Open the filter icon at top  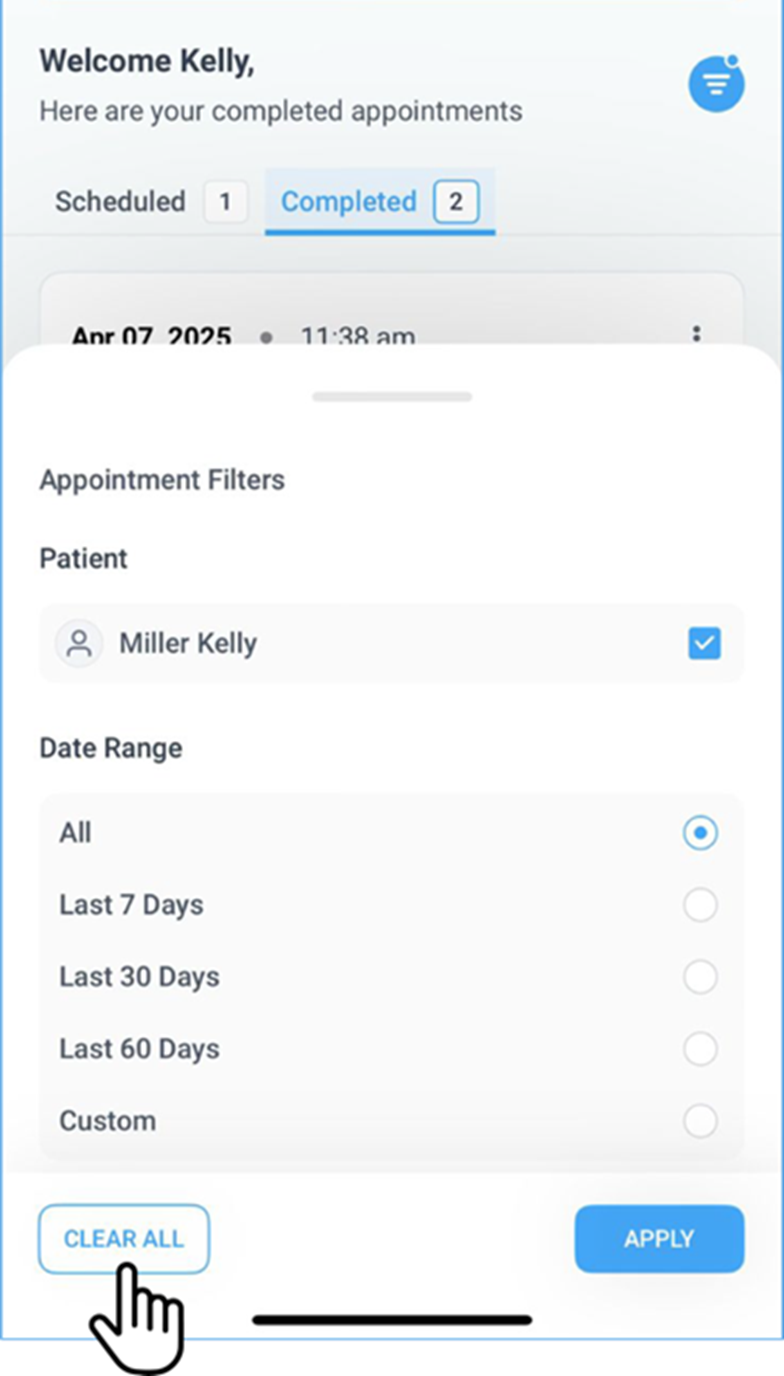[x=716, y=85]
